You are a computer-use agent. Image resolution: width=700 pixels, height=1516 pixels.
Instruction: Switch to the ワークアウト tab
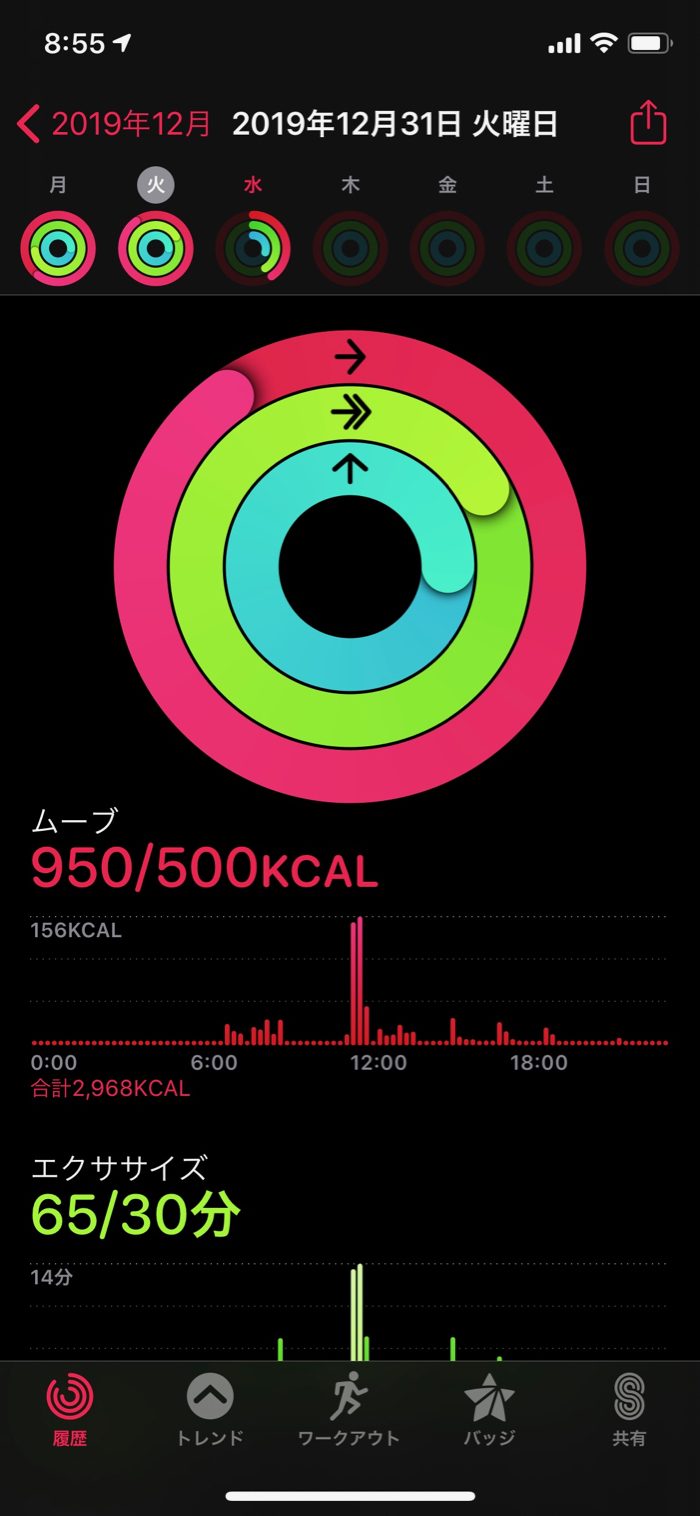pyautogui.click(x=349, y=1408)
